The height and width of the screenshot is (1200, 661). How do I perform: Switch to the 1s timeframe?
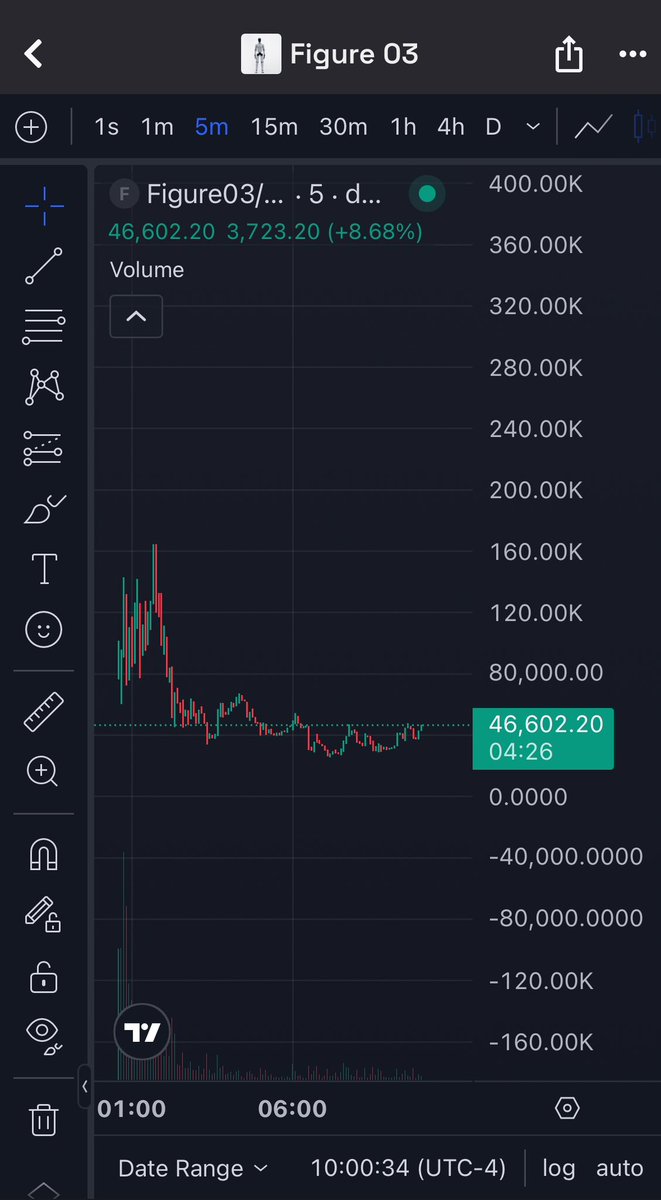point(106,127)
